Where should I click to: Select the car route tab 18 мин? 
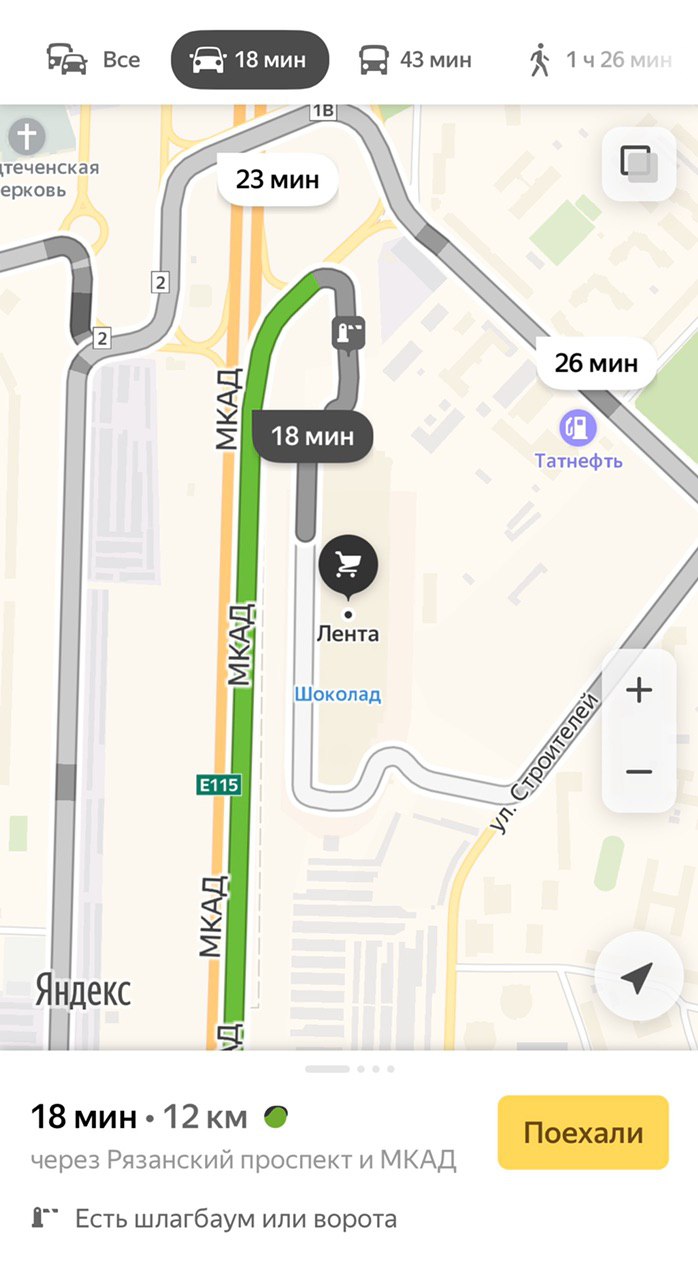click(250, 59)
